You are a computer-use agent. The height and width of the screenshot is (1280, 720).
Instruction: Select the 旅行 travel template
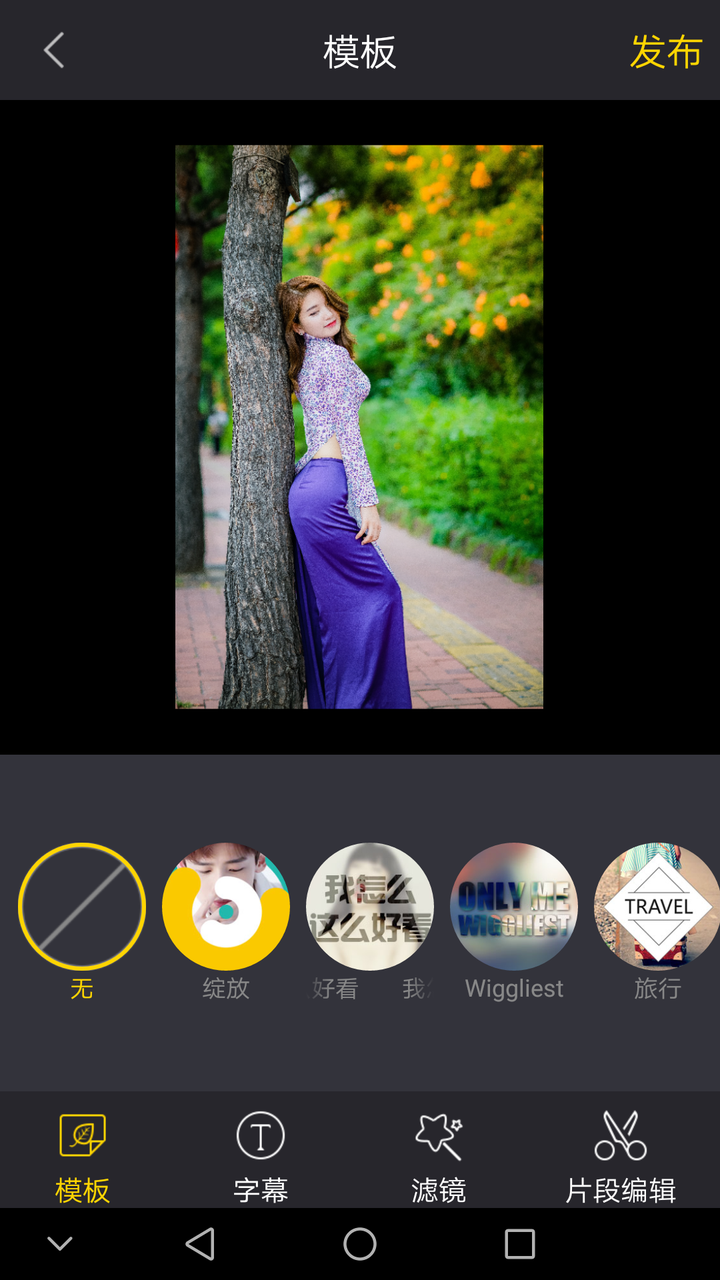coord(656,907)
